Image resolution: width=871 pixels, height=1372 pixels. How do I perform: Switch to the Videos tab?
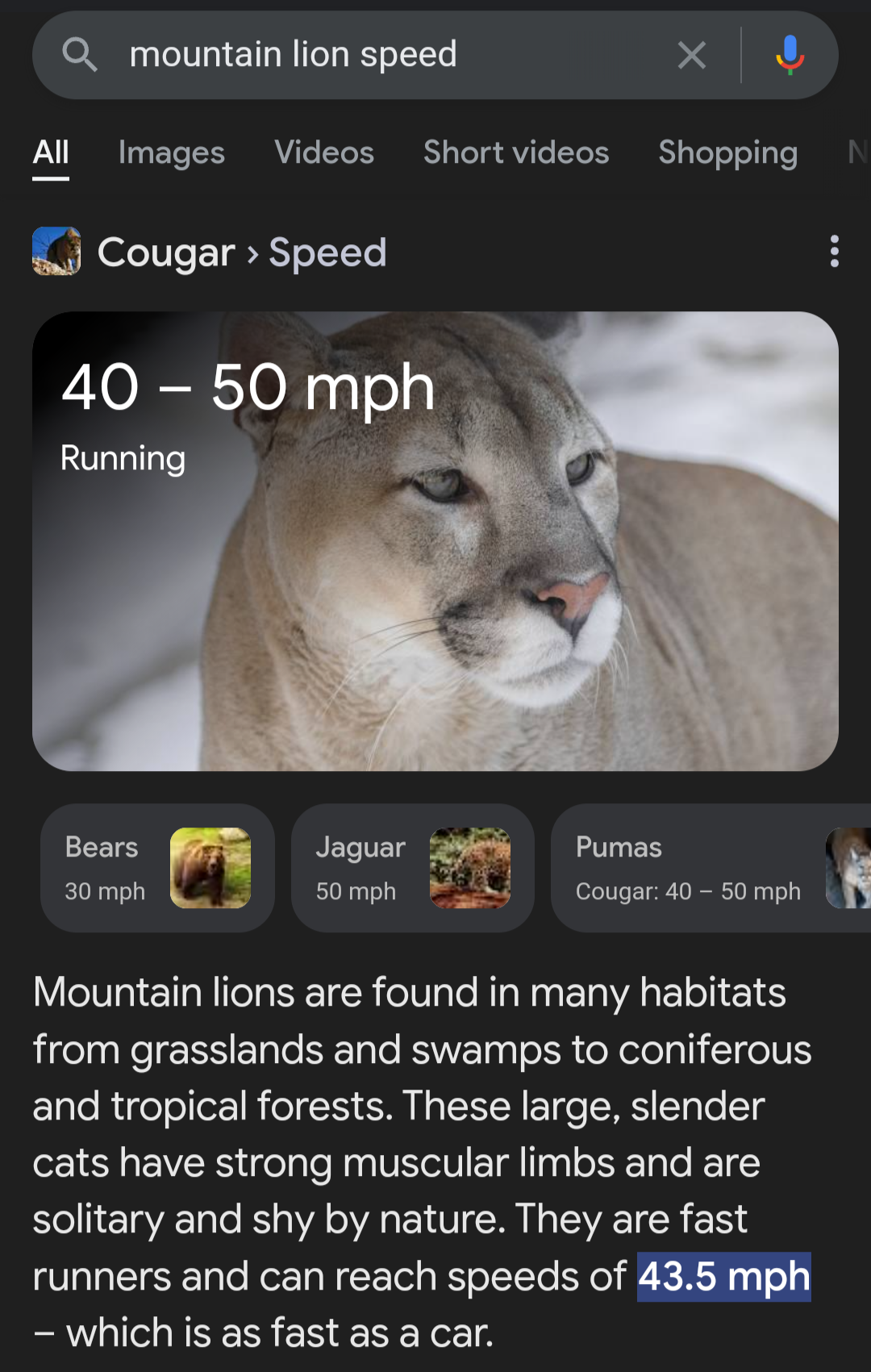coord(323,152)
